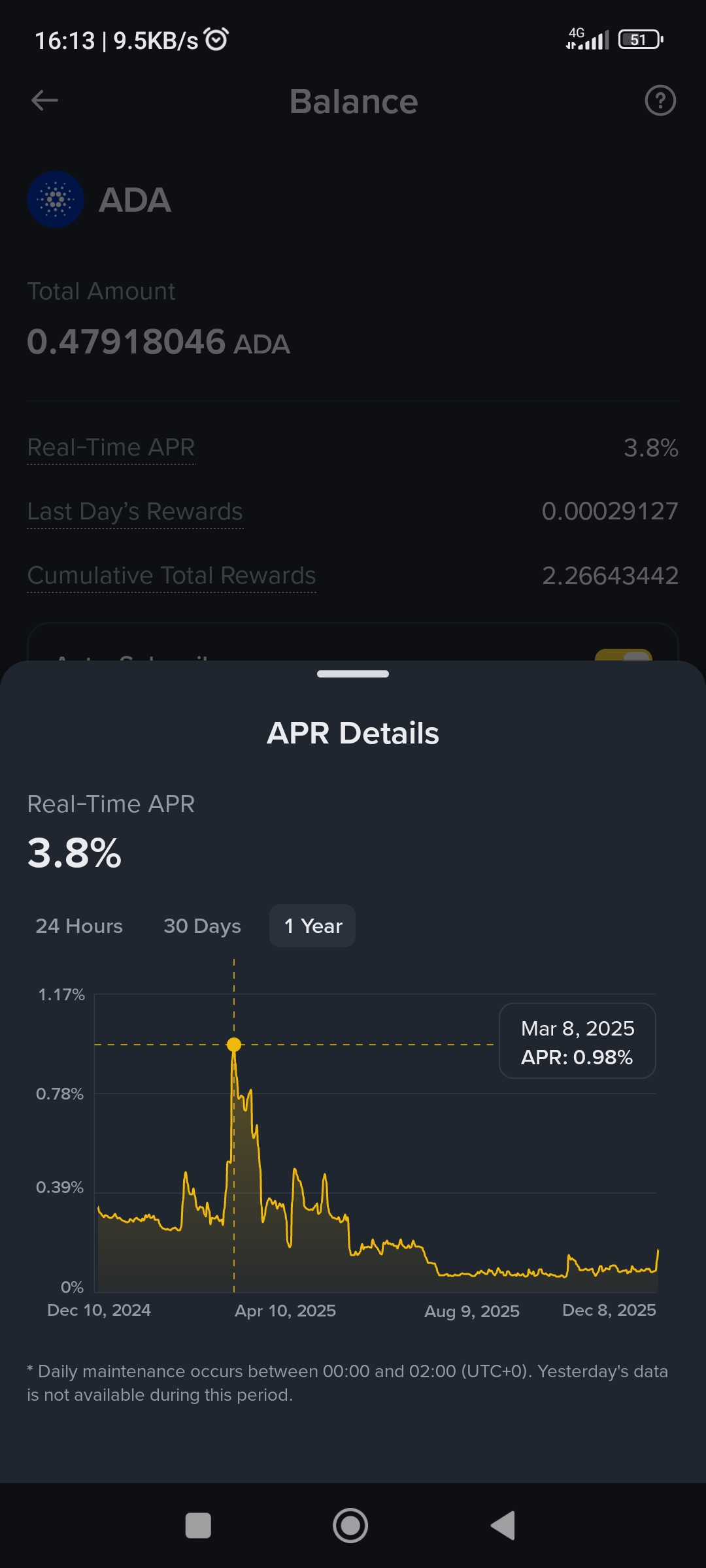Switch chart to 24 Hours range
The width and height of the screenshot is (706, 1568).
click(79, 926)
